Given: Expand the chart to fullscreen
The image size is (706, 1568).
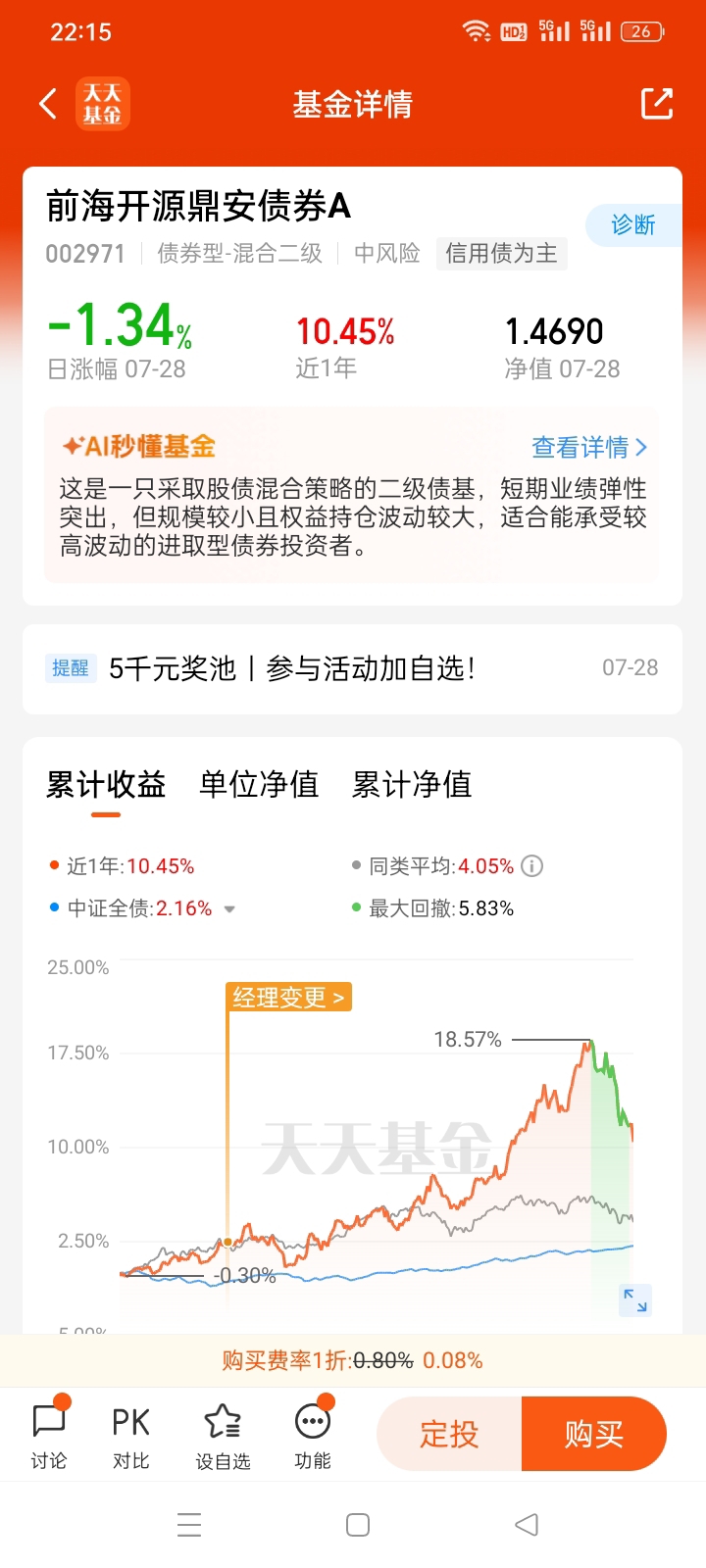Looking at the screenshot, I should (x=635, y=1300).
